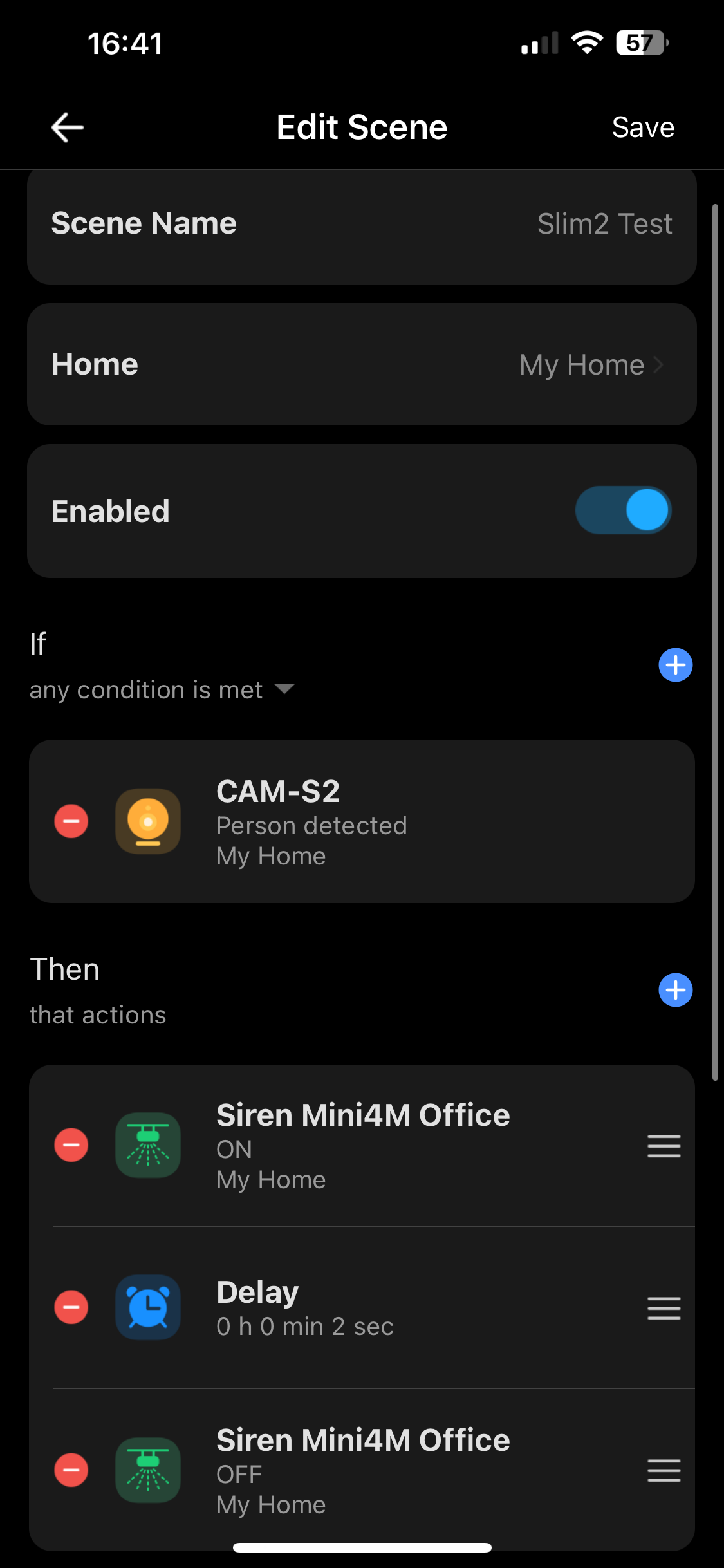
Task: Add a new Then action
Action: (675, 990)
